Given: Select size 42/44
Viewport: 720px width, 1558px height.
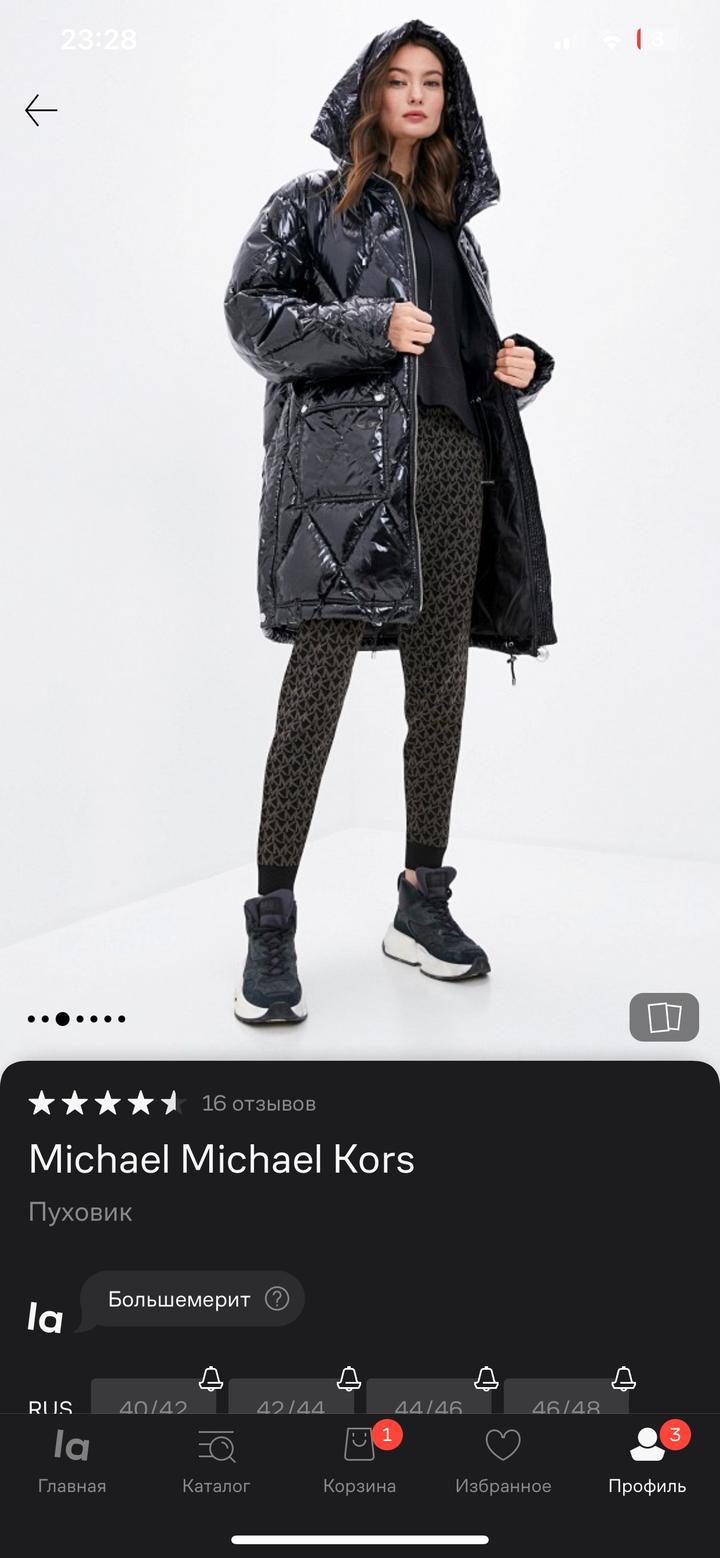Looking at the screenshot, I should [x=291, y=1402].
